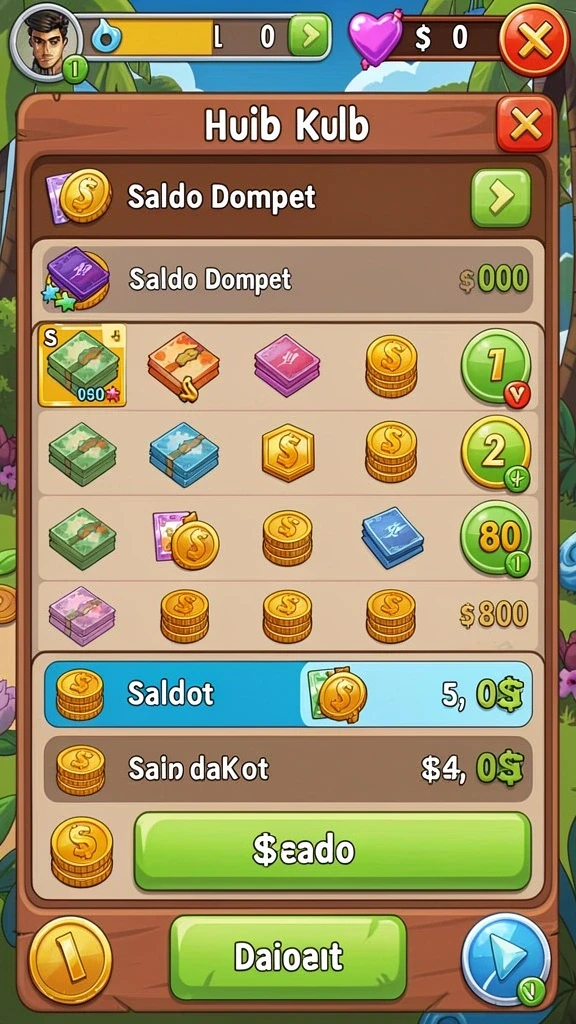This screenshot has height=1024, width=576.
Task: Tap the green number 7 coin
Action: [496, 366]
